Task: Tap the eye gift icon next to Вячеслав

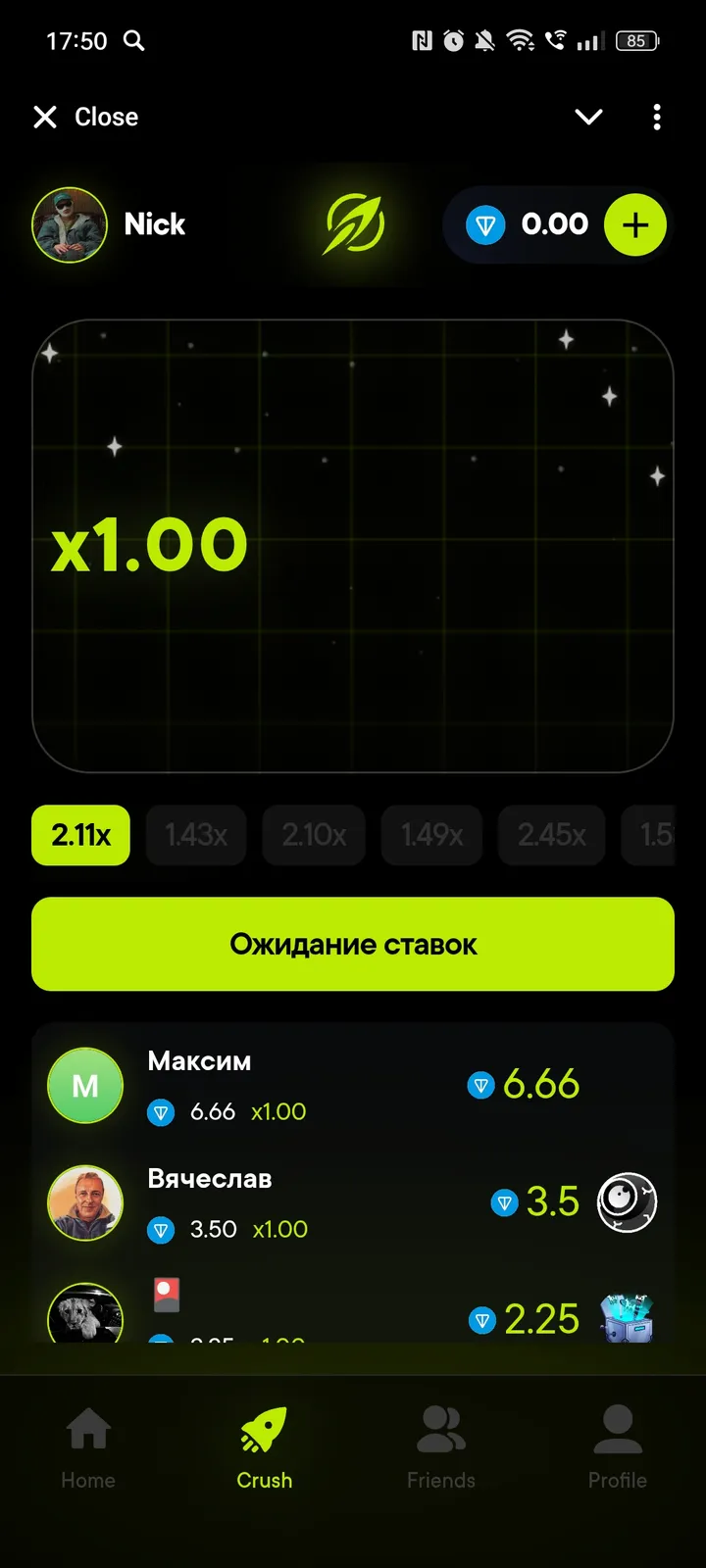Action: tap(628, 1202)
